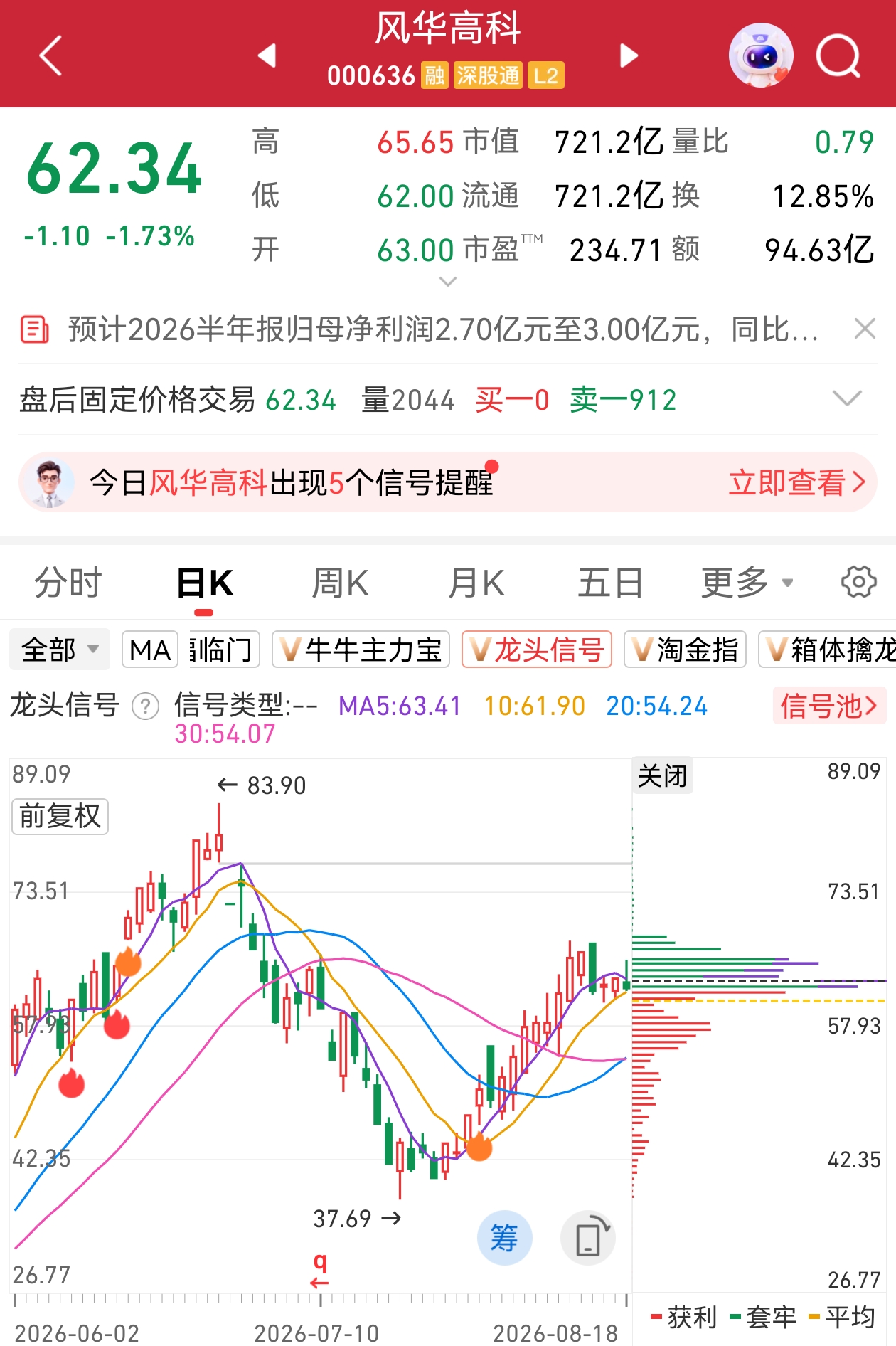Open the 信号池 link

pos(828,706)
